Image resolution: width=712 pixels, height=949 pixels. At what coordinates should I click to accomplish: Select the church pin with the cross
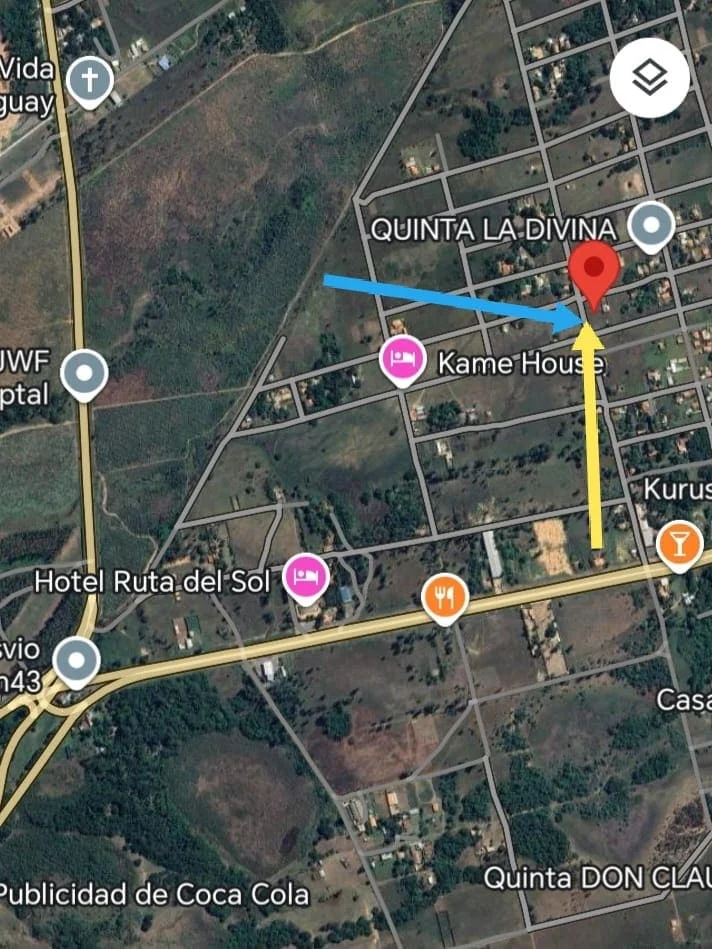pos(90,80)
